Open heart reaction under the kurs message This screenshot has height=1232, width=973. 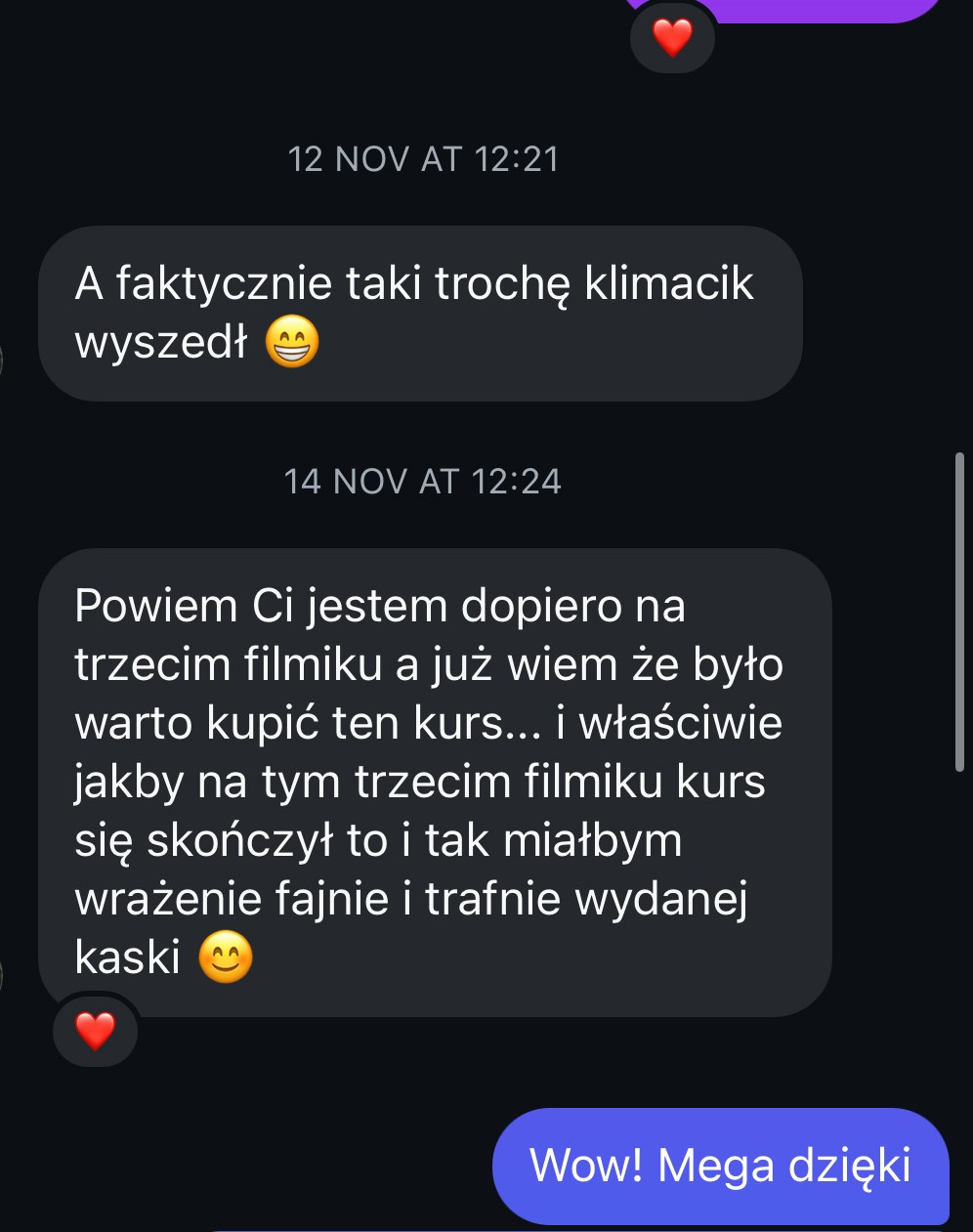(x=95, y=1031)
